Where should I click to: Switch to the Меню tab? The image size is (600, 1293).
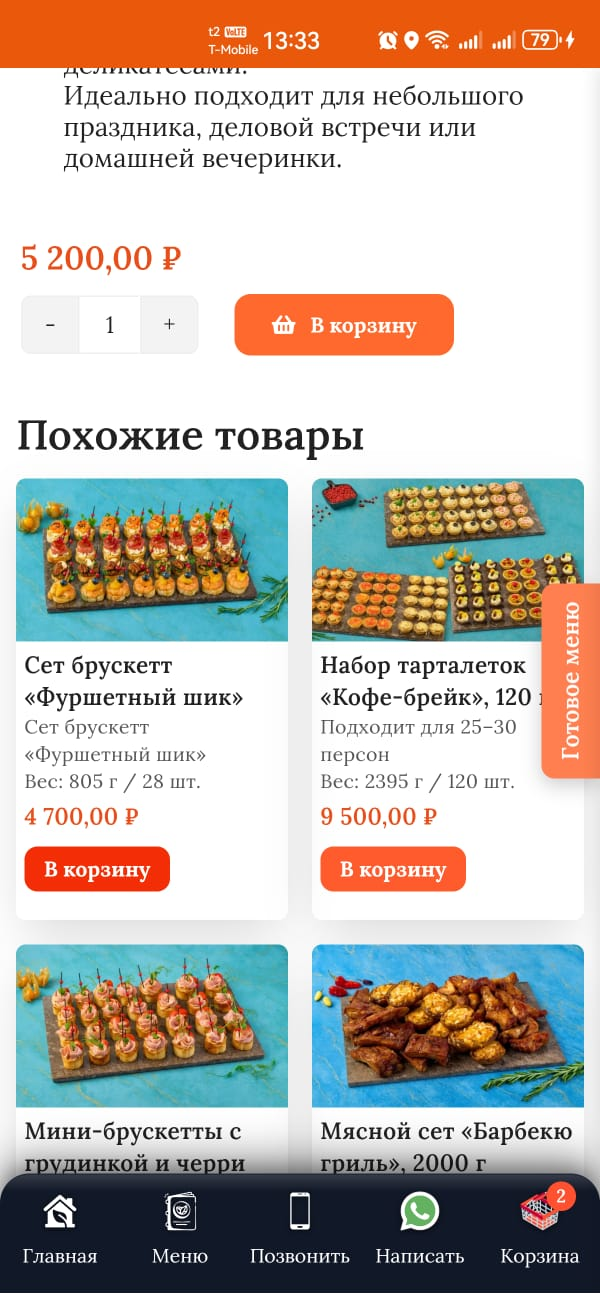[x=180, y=1230]
